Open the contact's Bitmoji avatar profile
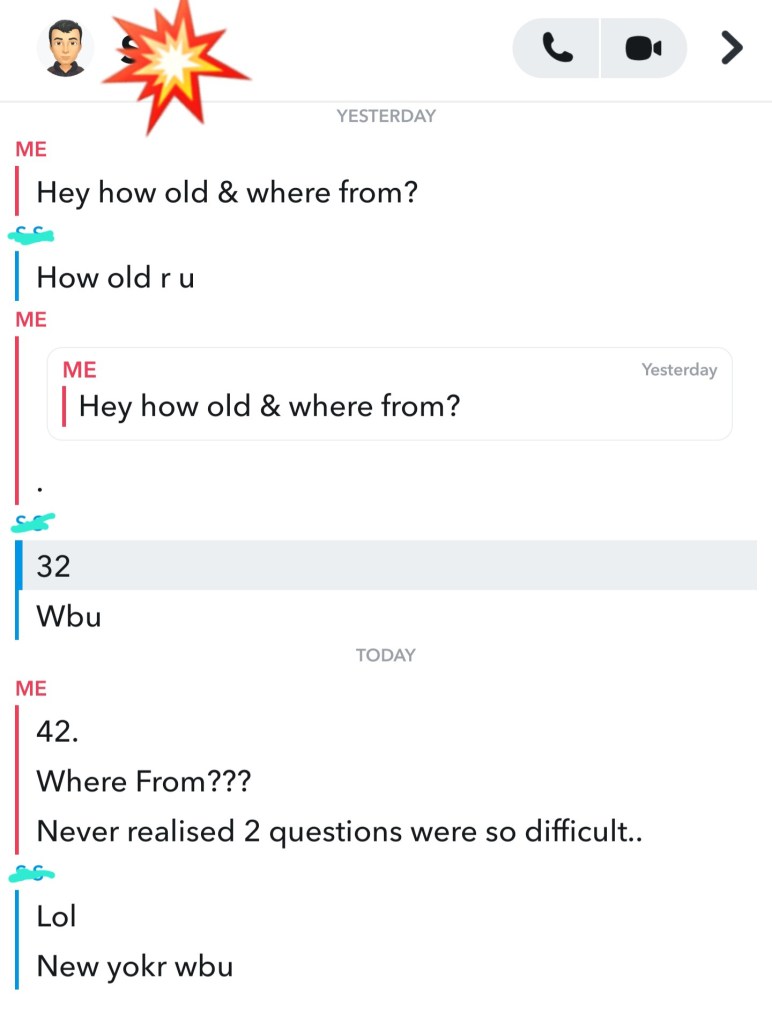 click(65, 47)
